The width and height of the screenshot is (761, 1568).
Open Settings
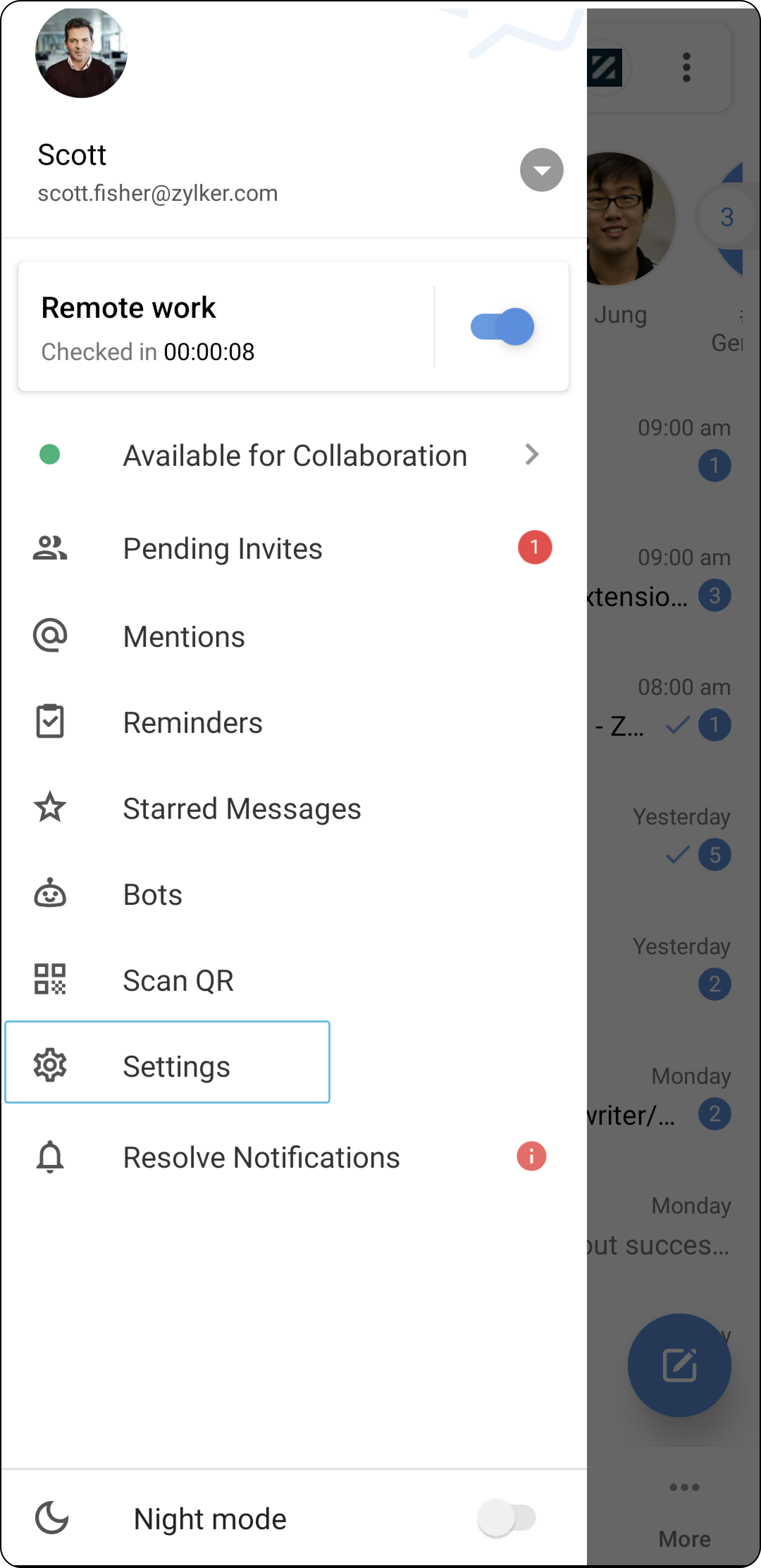coord(167,1062)
